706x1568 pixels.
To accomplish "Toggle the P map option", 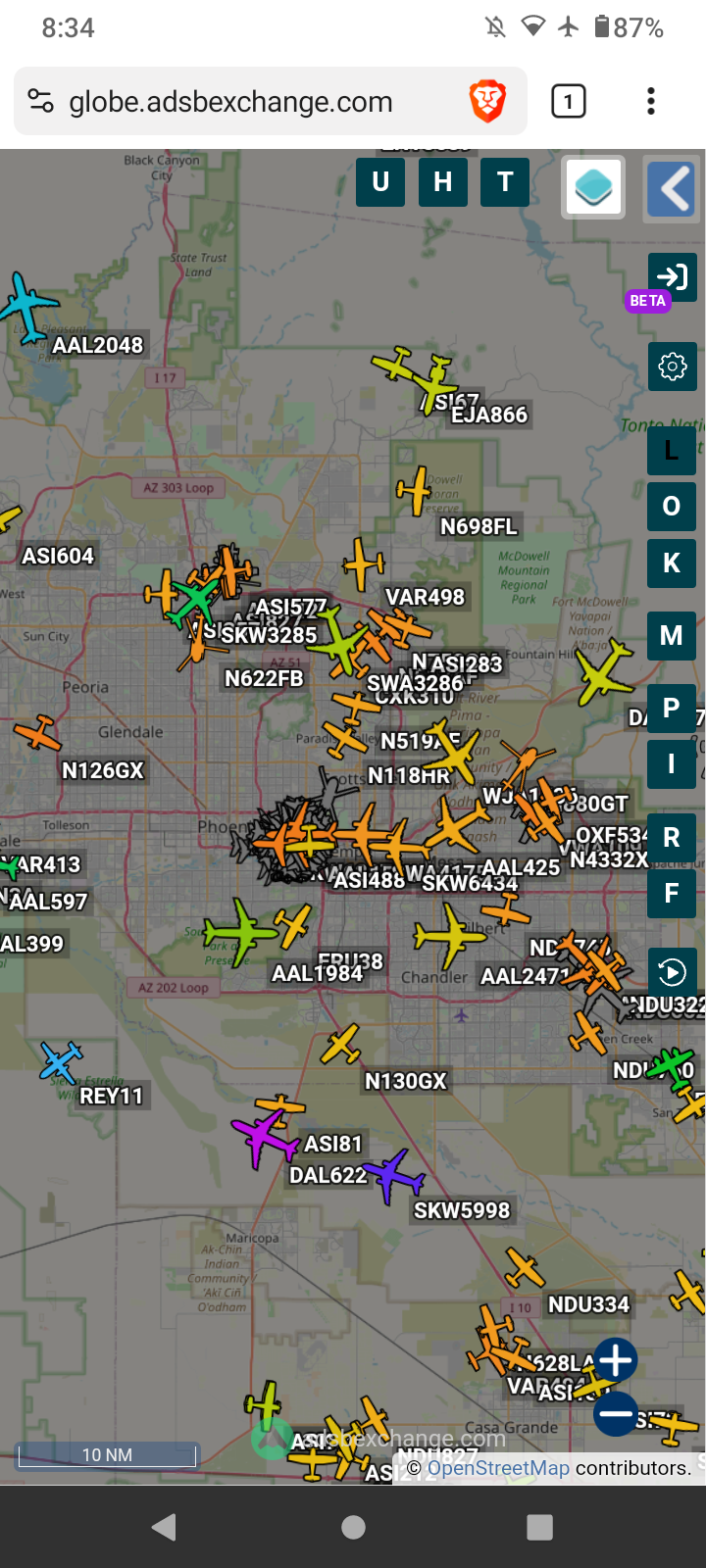I will (x=672, y=709).
